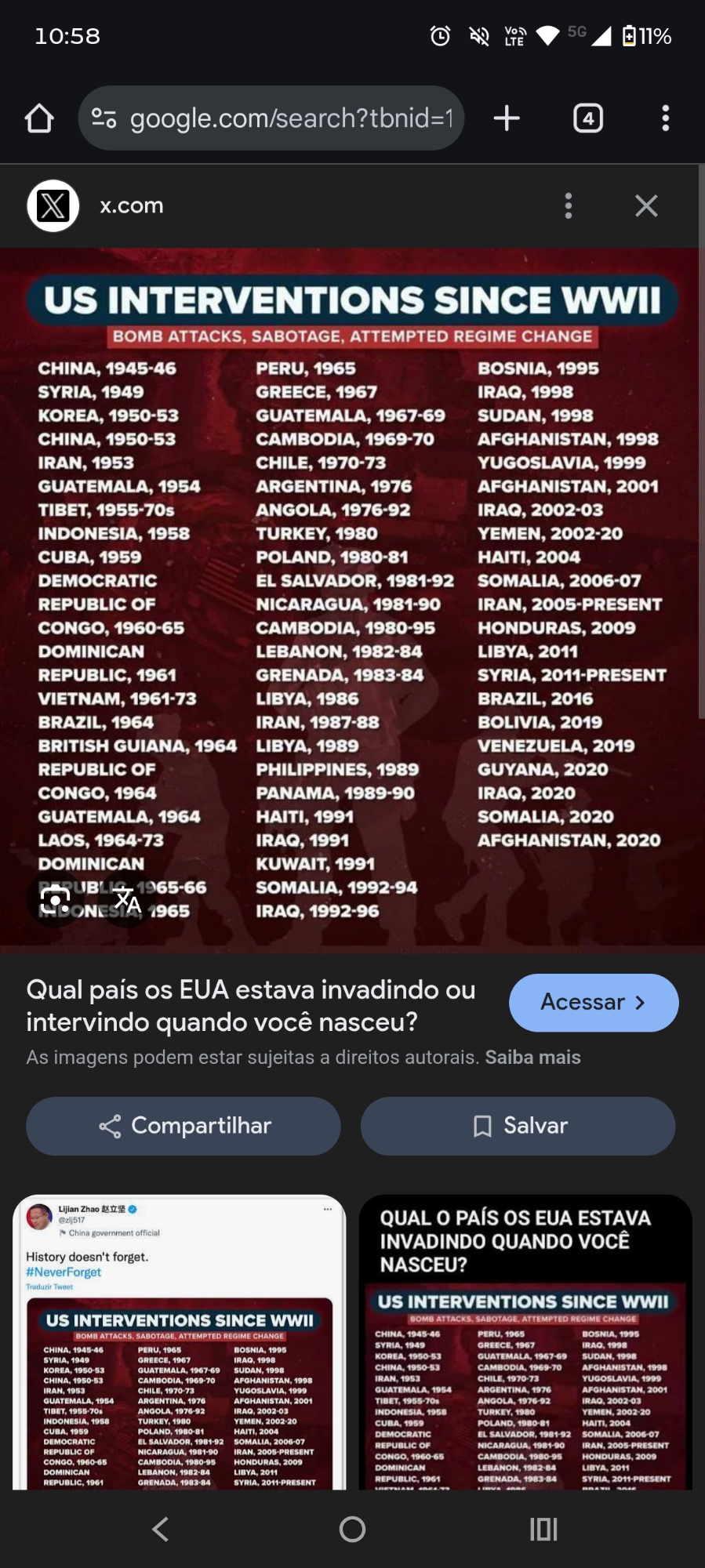Image resolution: width=705 pixels, height=1568 pixels.
Task: Open the Lijian Zhao tweet result
Action: [x=179, y=1341]
